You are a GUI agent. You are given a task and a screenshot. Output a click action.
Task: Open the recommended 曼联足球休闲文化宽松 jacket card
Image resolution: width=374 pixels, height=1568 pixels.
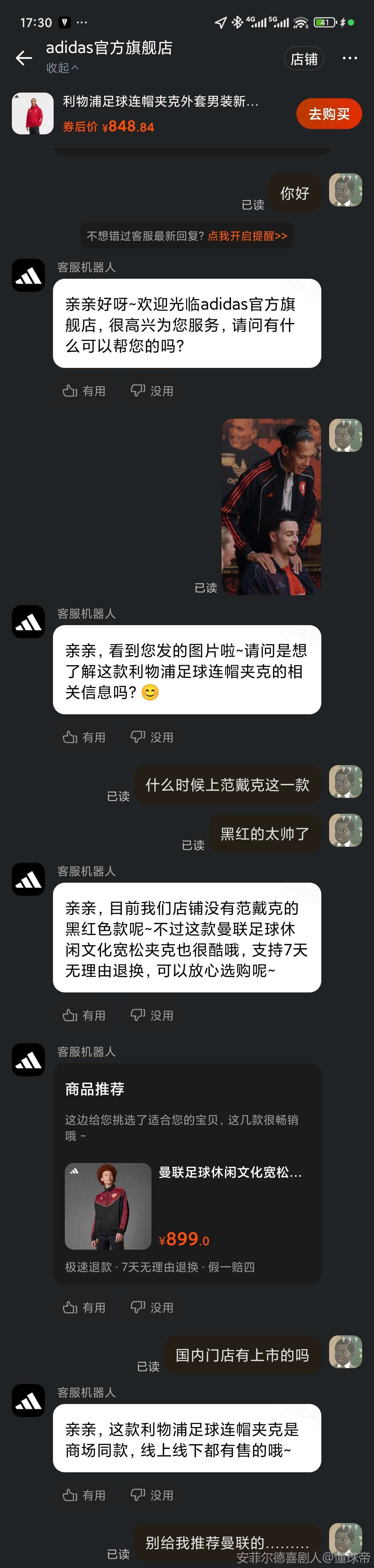click(187, 1206)
